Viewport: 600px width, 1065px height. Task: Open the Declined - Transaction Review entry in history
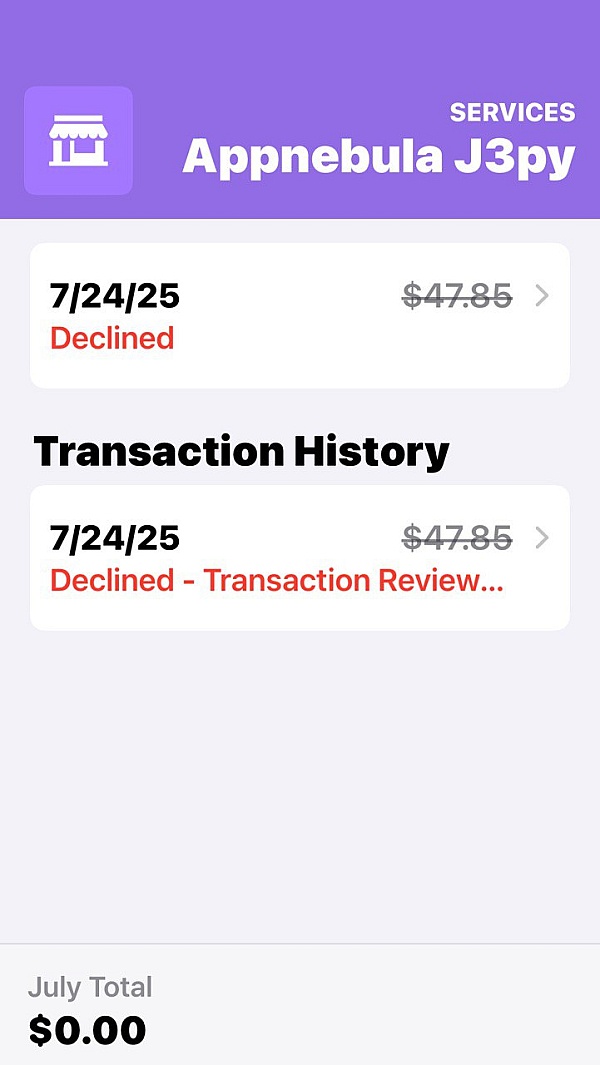click(300, 558)
